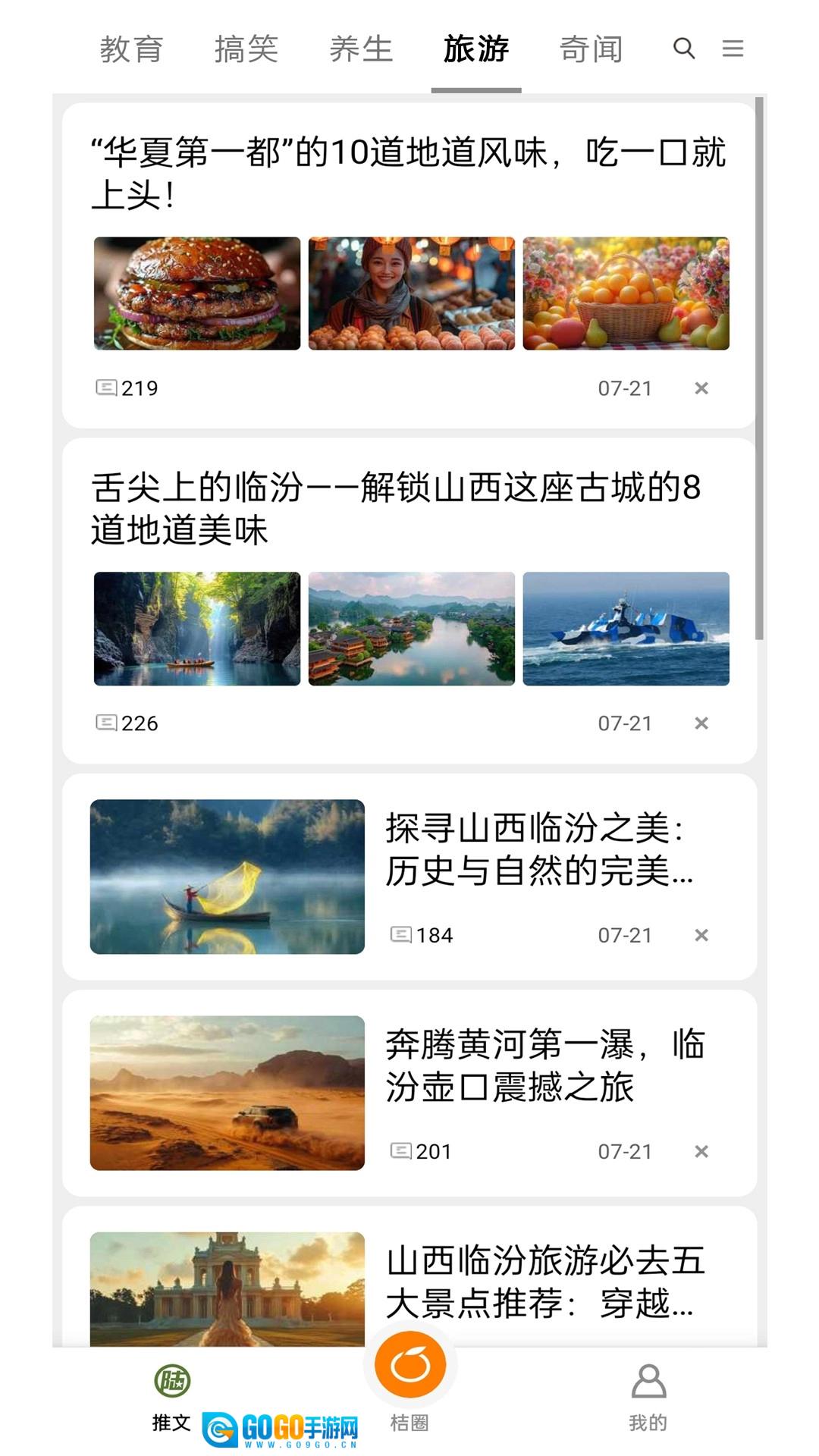Go to the 我的 profile tab

648,1397
